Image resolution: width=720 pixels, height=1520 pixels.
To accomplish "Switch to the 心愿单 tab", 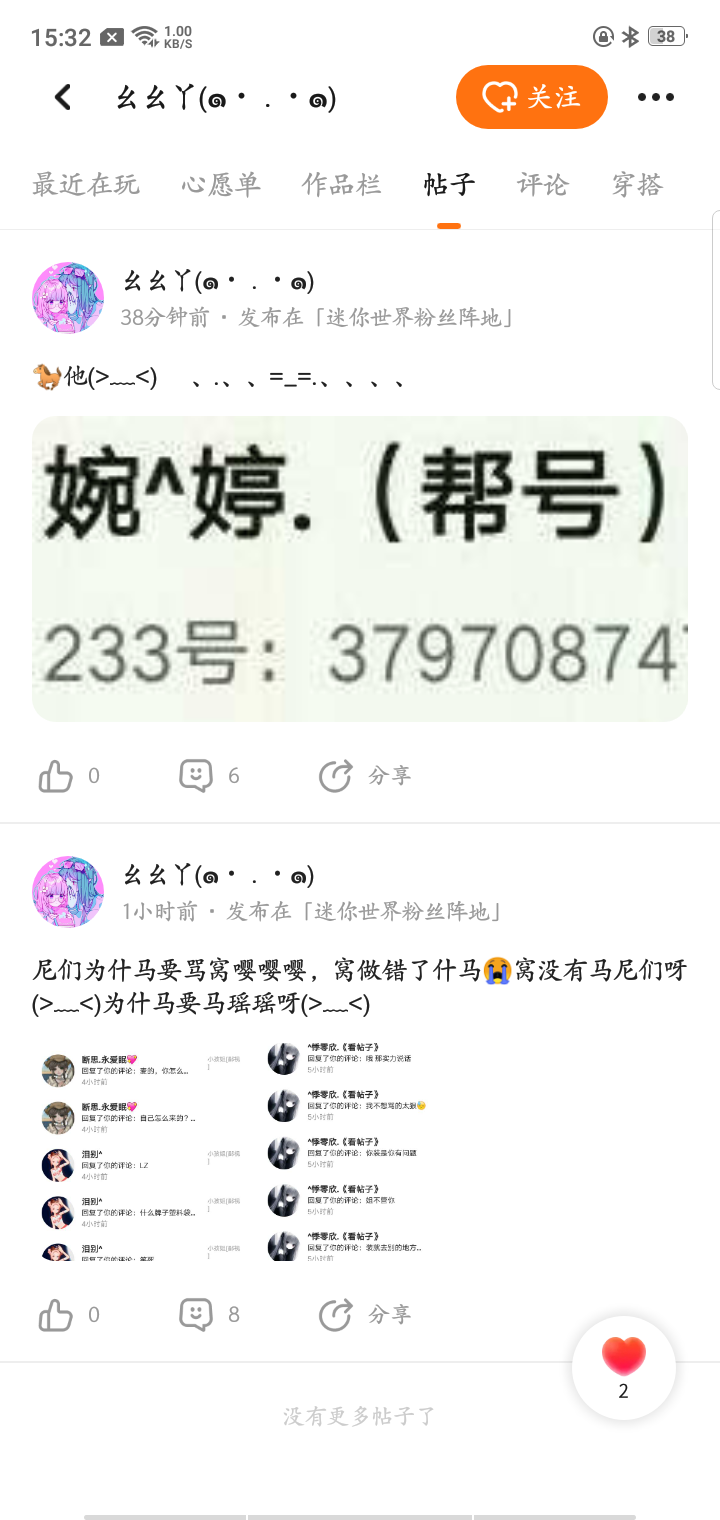I will (x=221, y=185).
